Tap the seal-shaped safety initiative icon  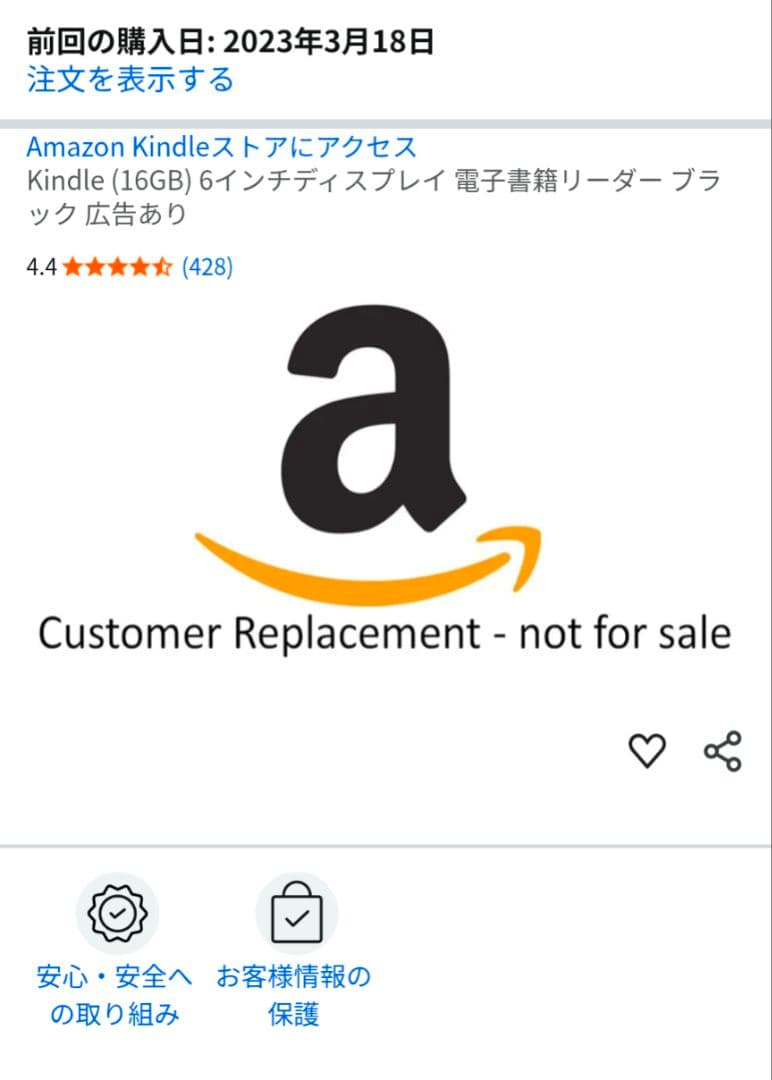pyautogui.click(x=119, y=913)
